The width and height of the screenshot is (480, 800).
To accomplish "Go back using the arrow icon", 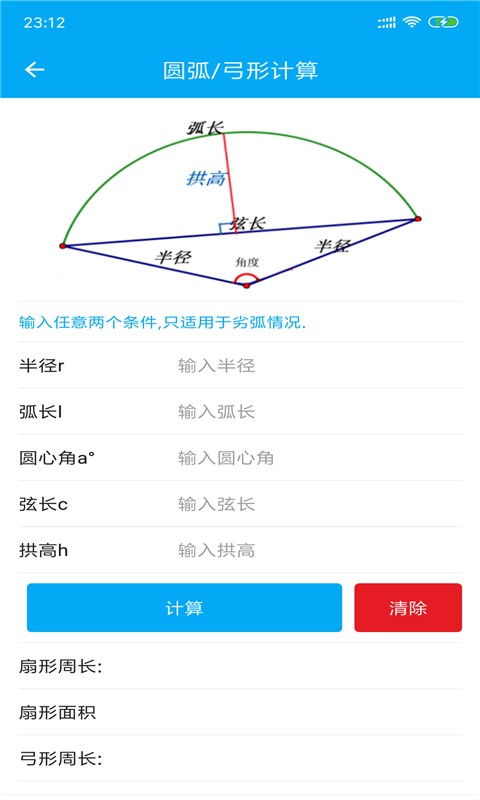I will (x=35, y=69).
